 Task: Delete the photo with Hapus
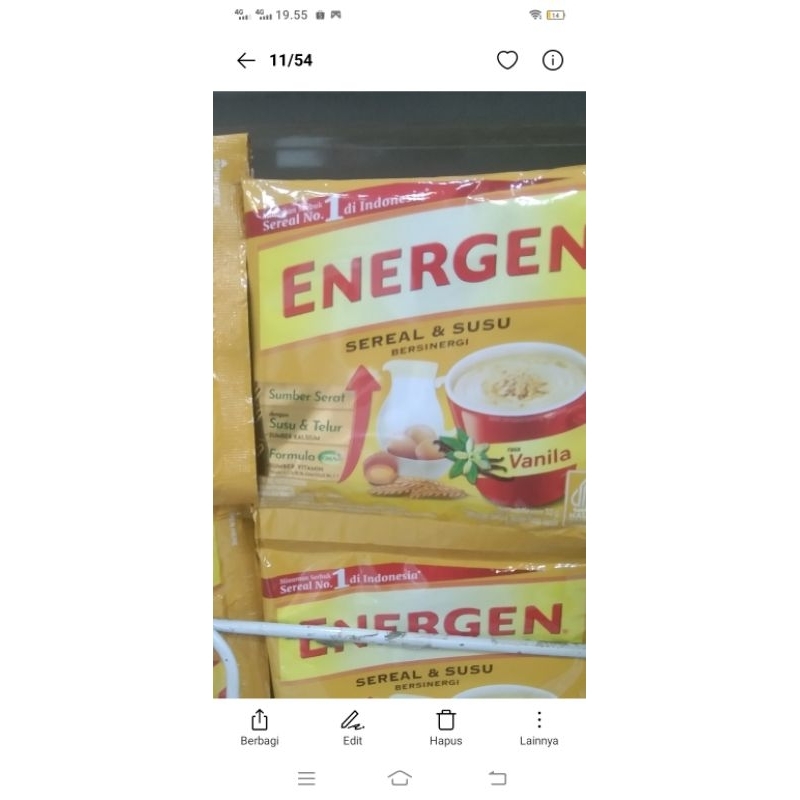(446, 727)
